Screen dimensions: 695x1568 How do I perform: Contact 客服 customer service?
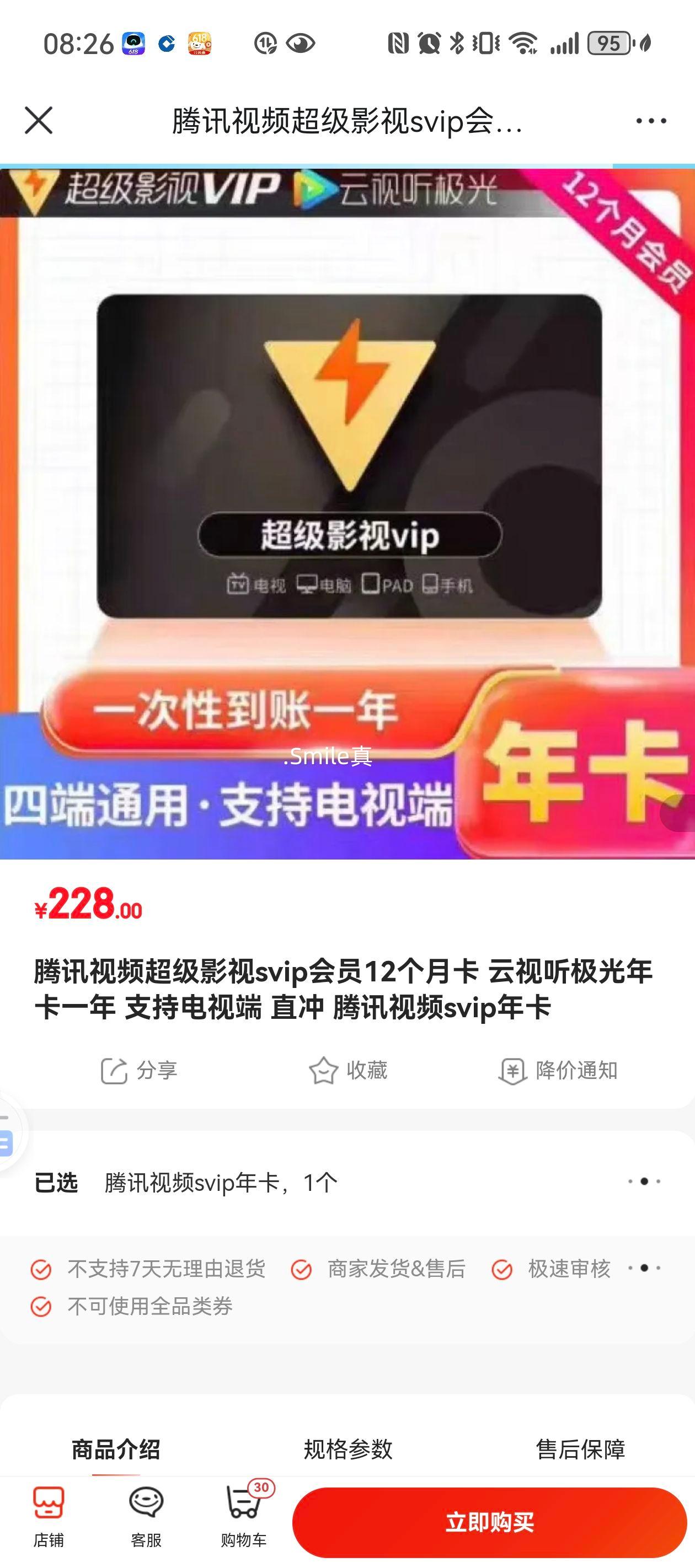pyautogui.click(x=146, y=1518)
